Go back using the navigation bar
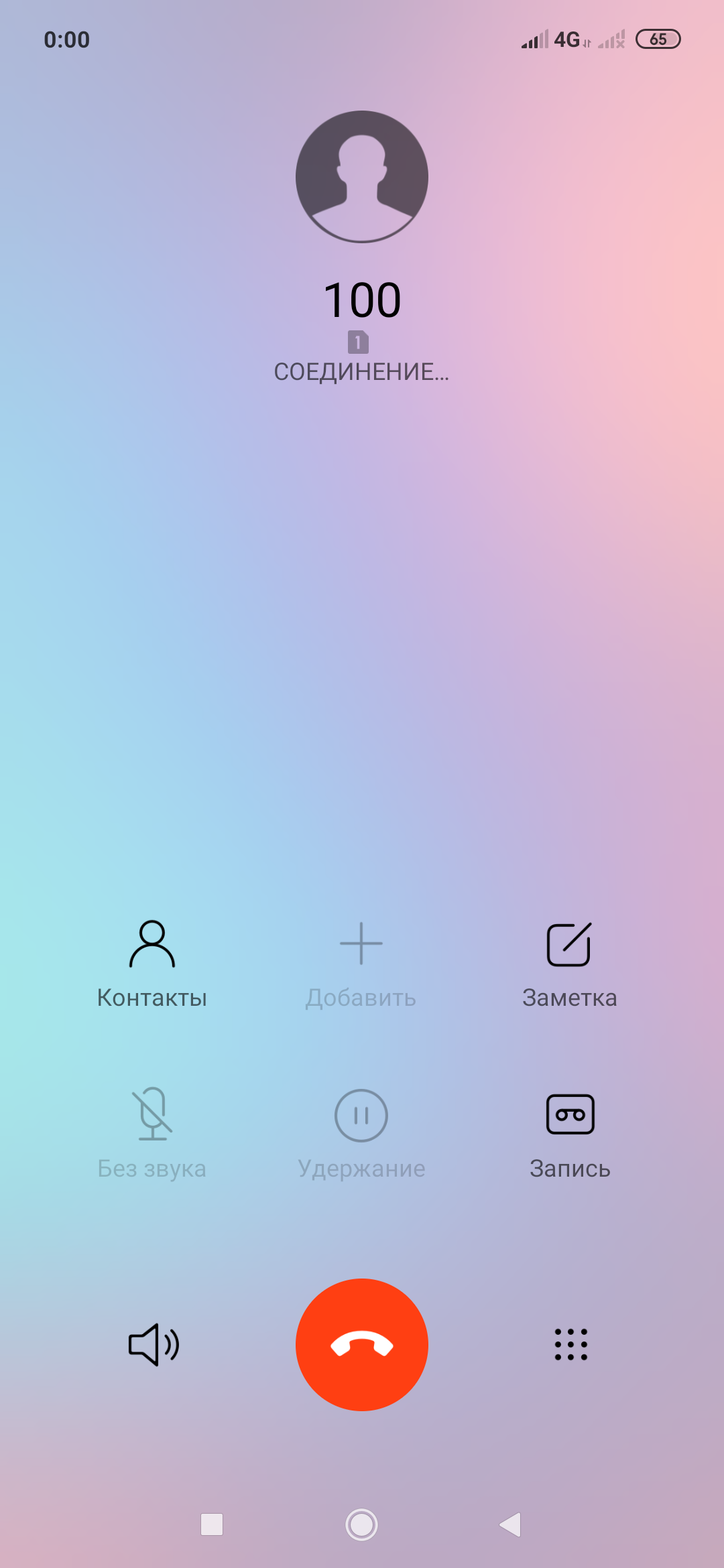Viewport: 724px width, 1568px height. (511, 1524)
